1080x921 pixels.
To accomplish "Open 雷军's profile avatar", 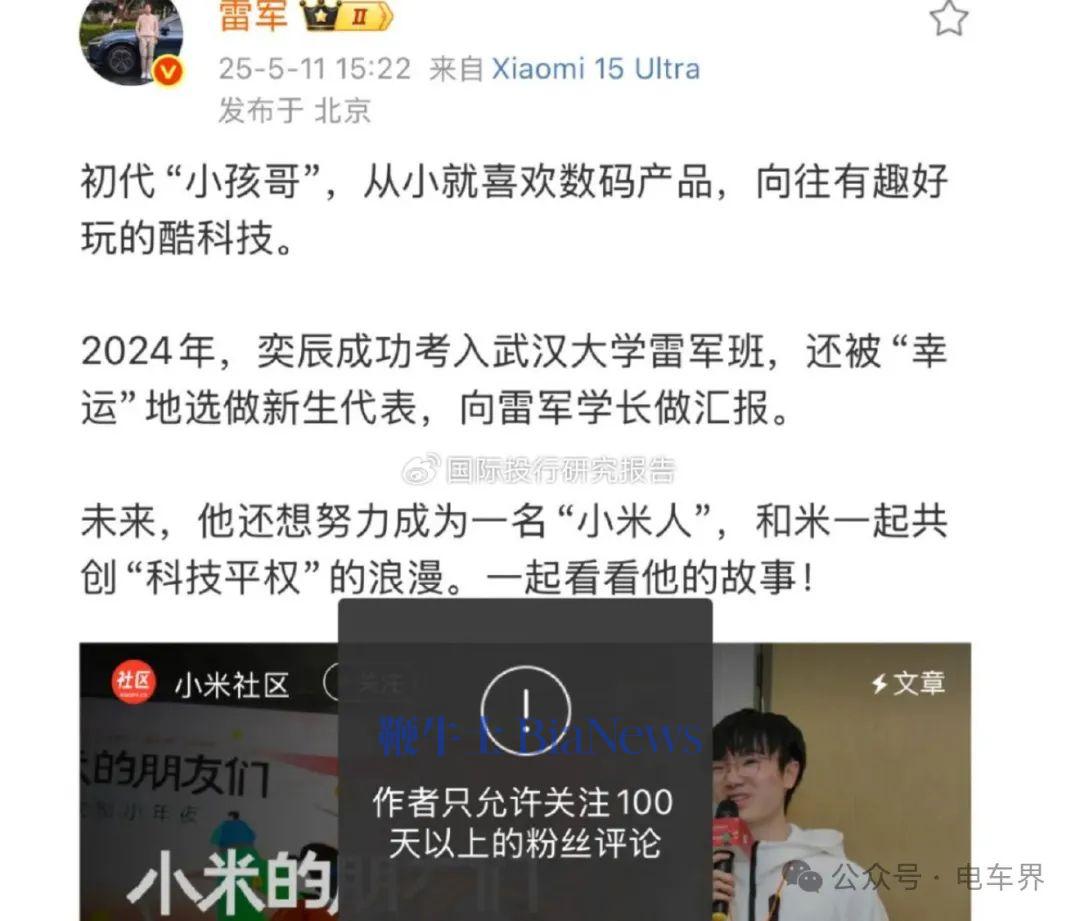I will click(131, 40).
